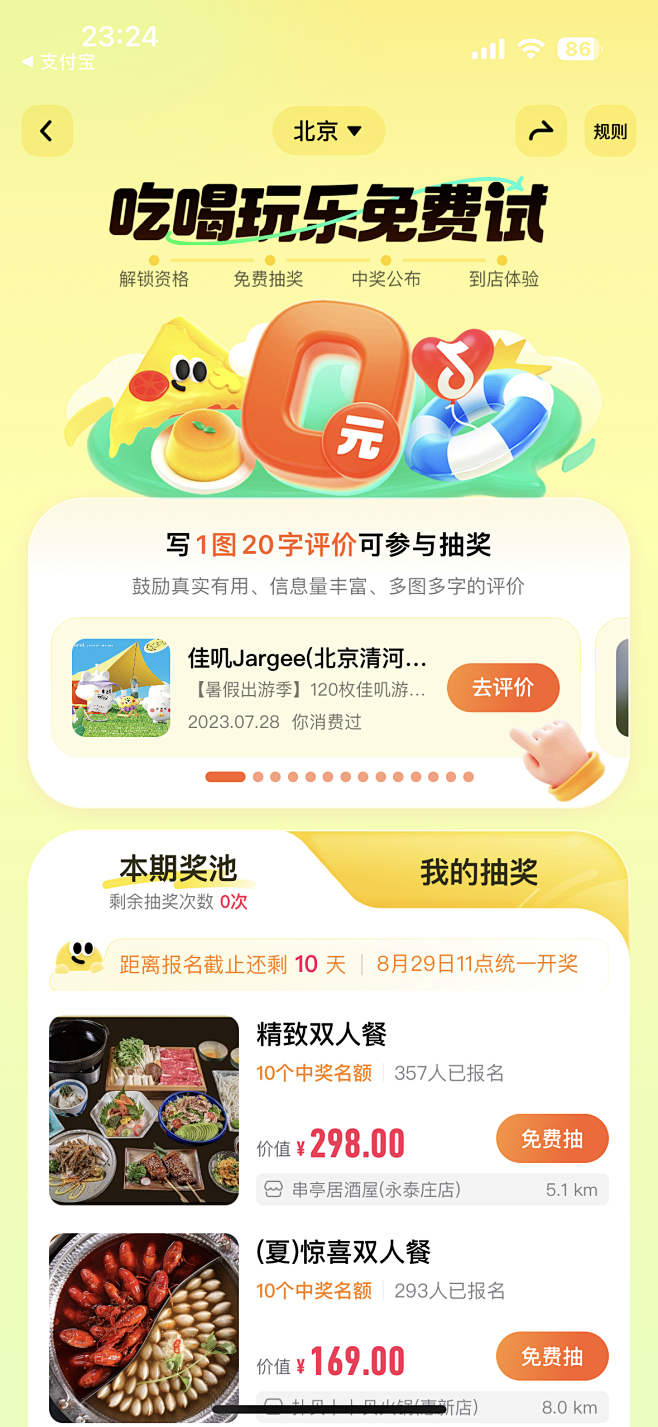Viewport: 658px width, 1427px height.
Task: Open the 串亭居酒屋(永泰庄店) store row
Action: point(432,1190)
